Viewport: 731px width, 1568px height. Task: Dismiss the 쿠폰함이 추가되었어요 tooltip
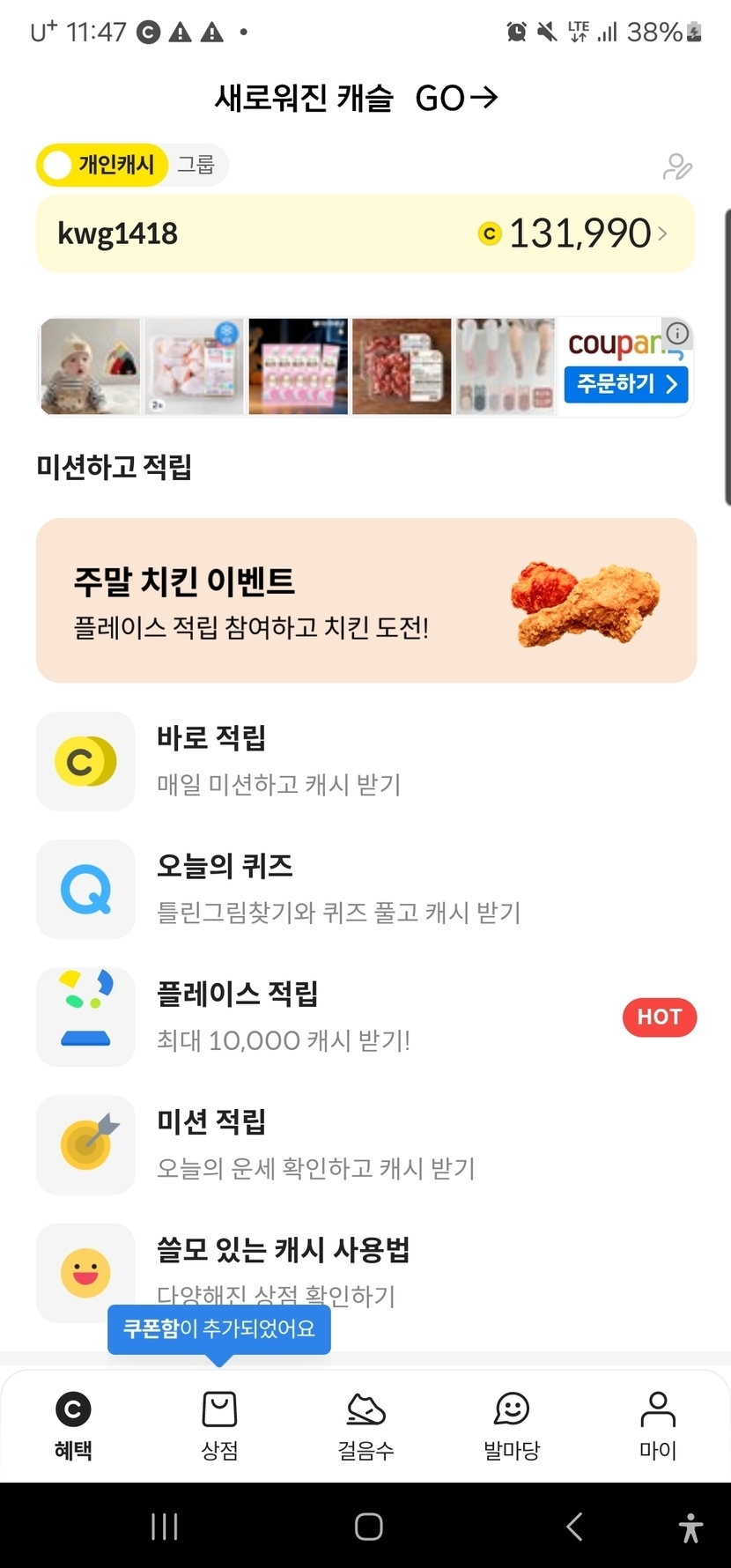pos(219,1328)
